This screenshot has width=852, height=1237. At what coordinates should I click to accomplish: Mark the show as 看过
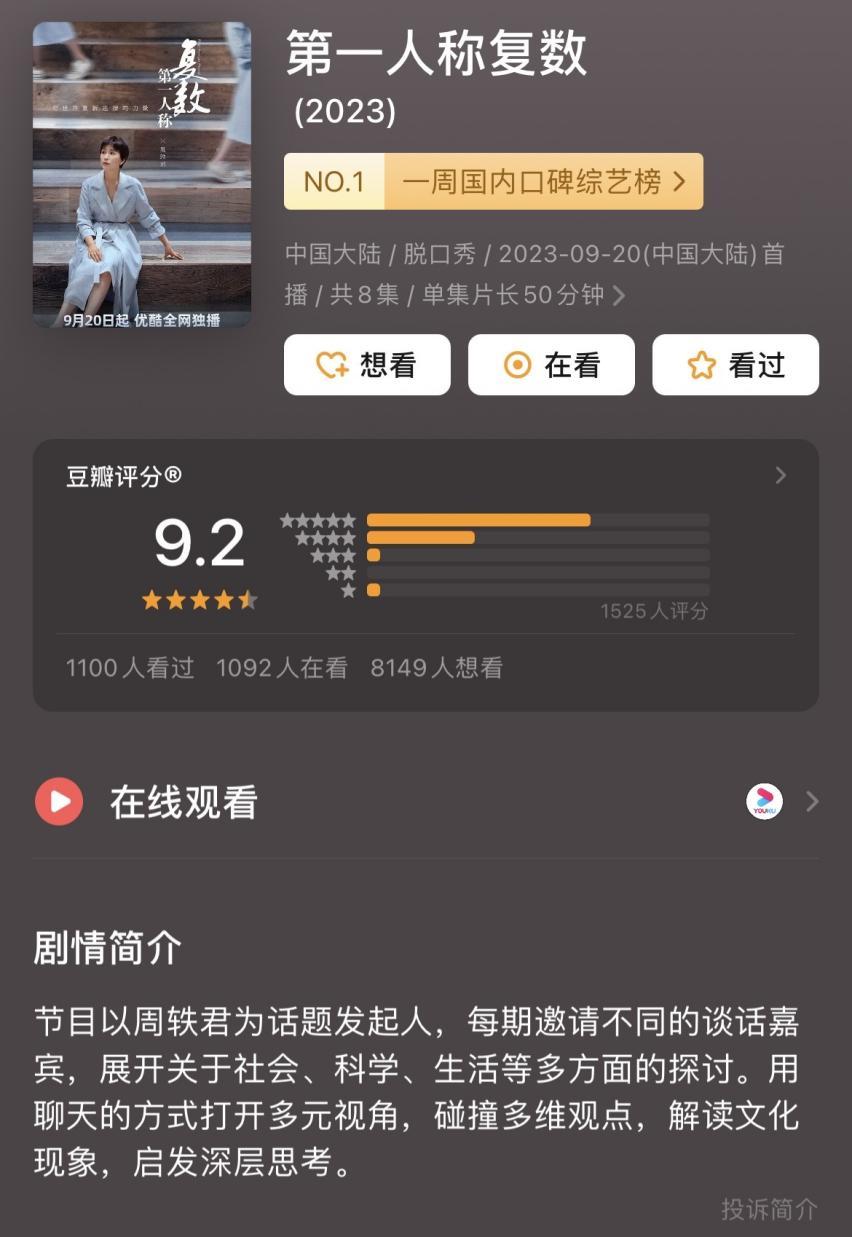[x=736, y=365]
